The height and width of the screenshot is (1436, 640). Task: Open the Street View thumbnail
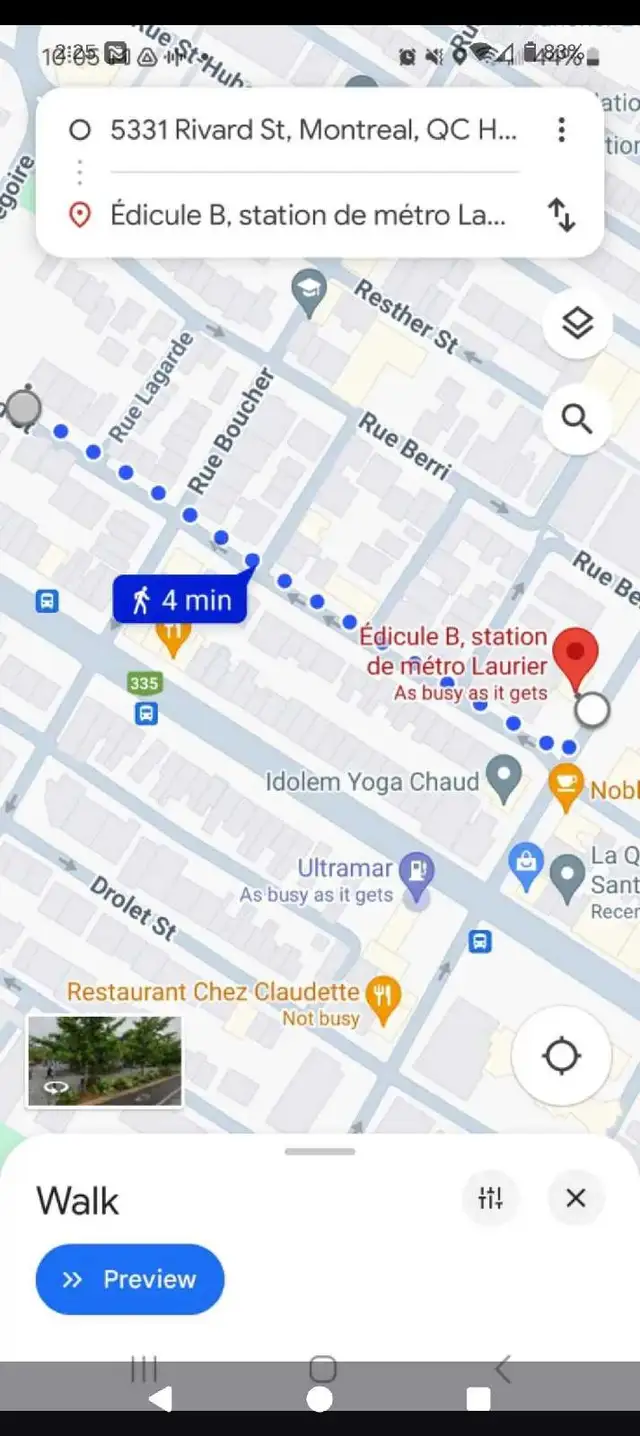pos(104,1061)
